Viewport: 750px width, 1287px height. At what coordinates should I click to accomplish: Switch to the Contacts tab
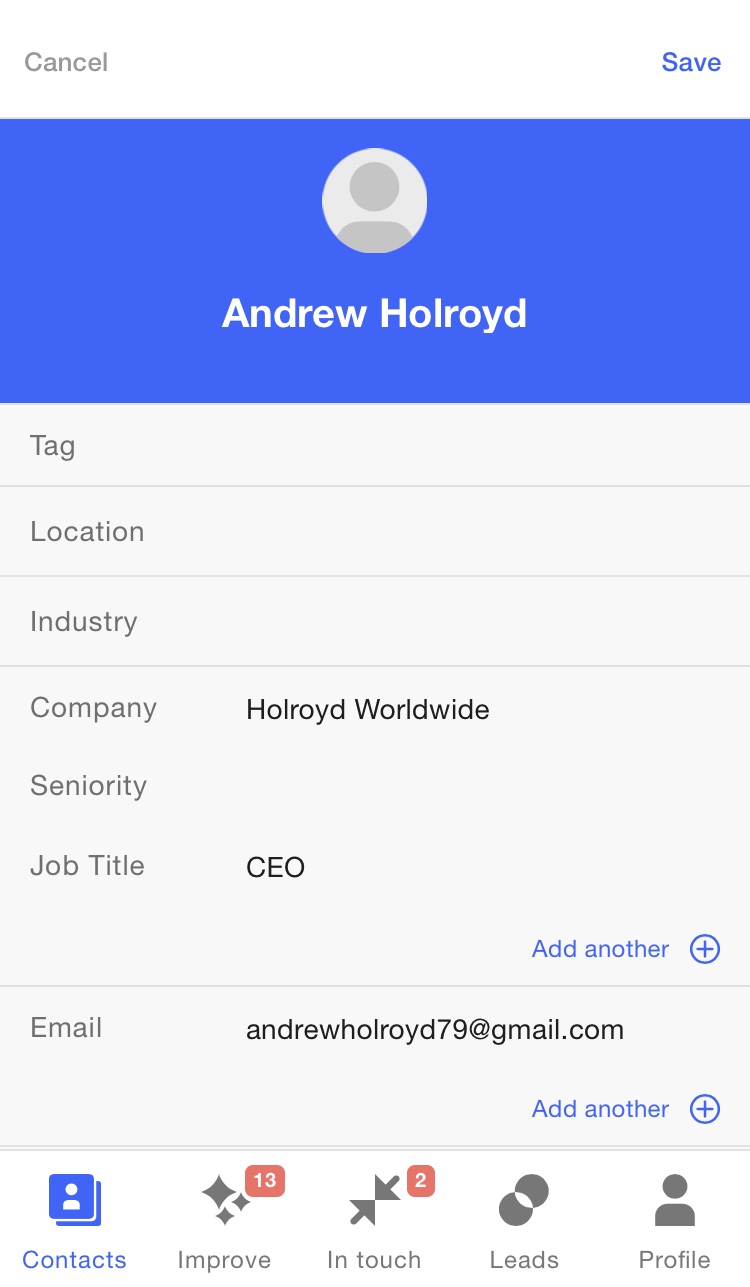(75, 1222)
